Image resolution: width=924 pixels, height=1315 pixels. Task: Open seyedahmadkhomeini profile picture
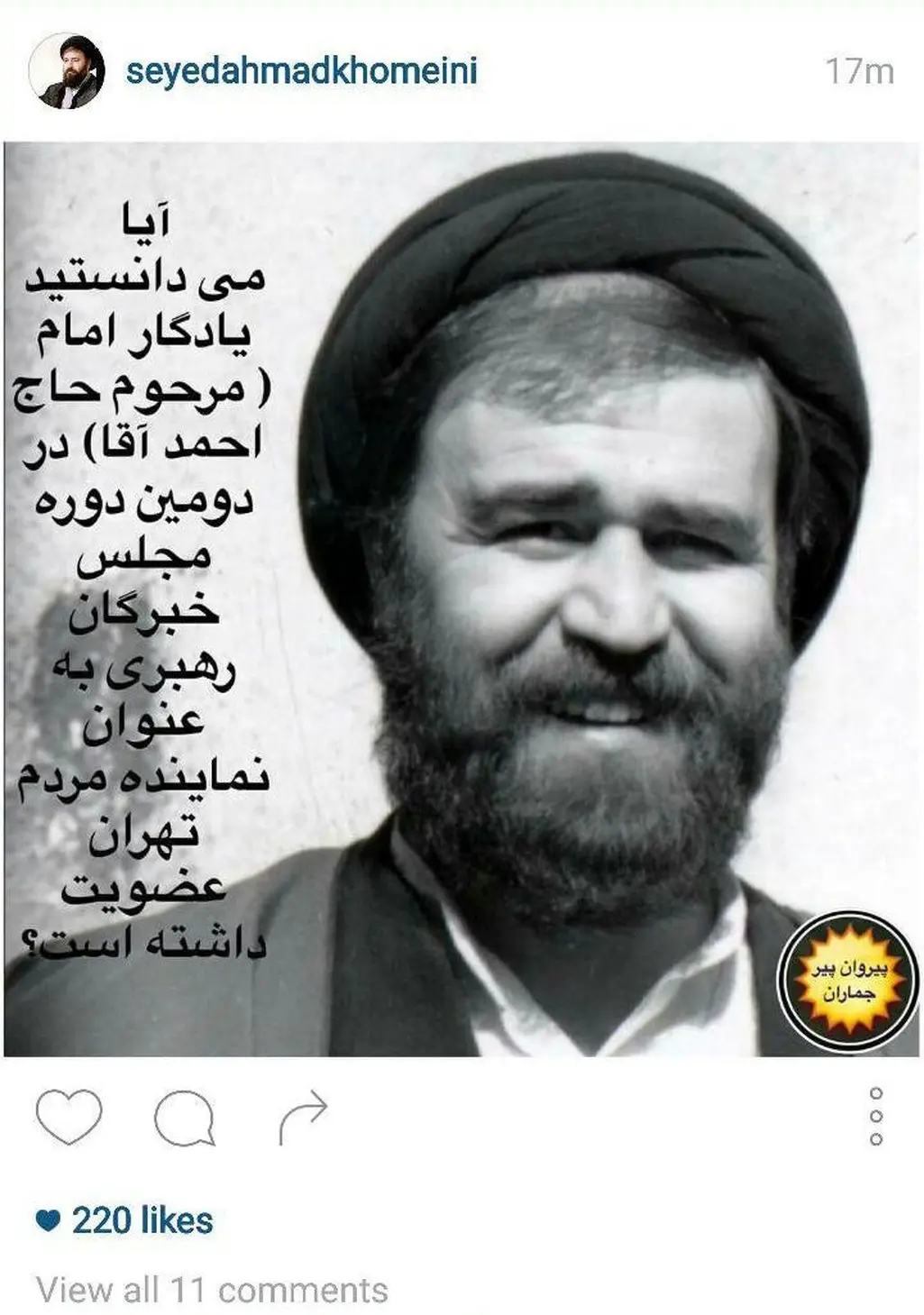click(x=67, y=71)
